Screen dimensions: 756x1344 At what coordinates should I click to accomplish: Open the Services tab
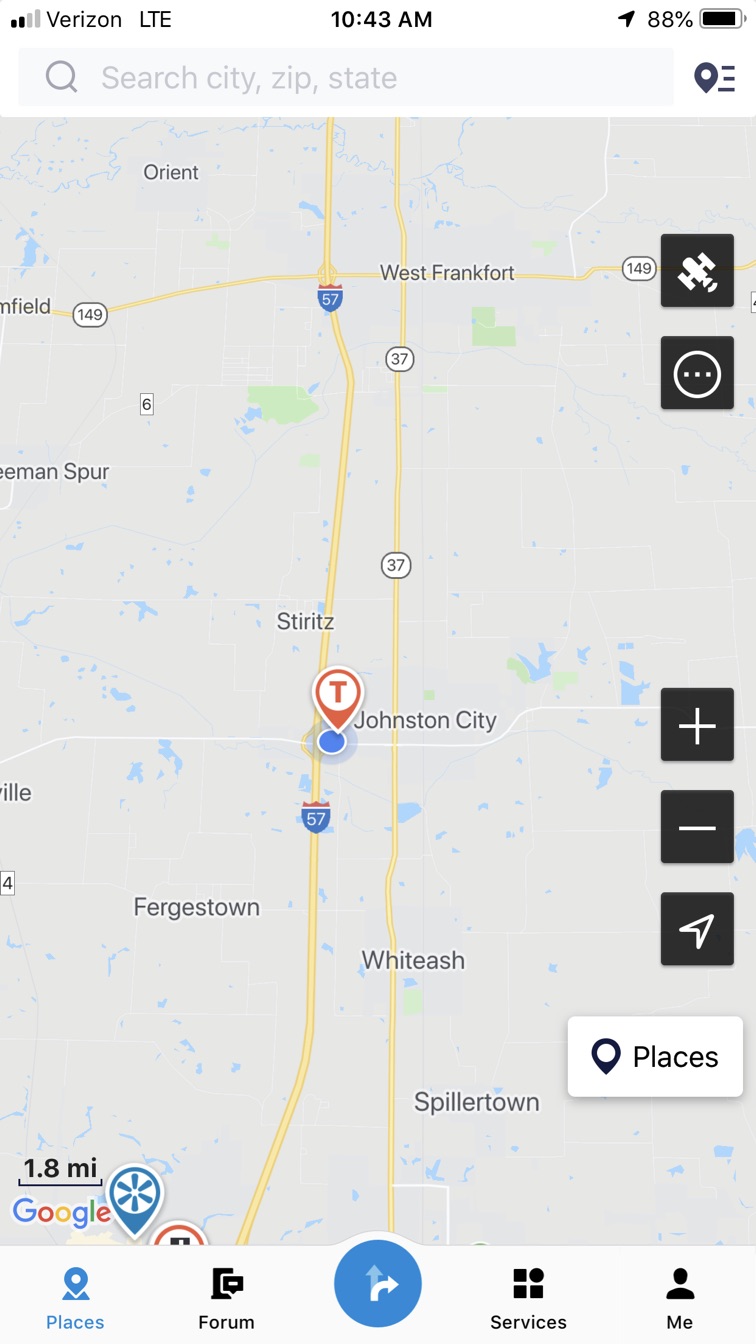click(528, 1297)
